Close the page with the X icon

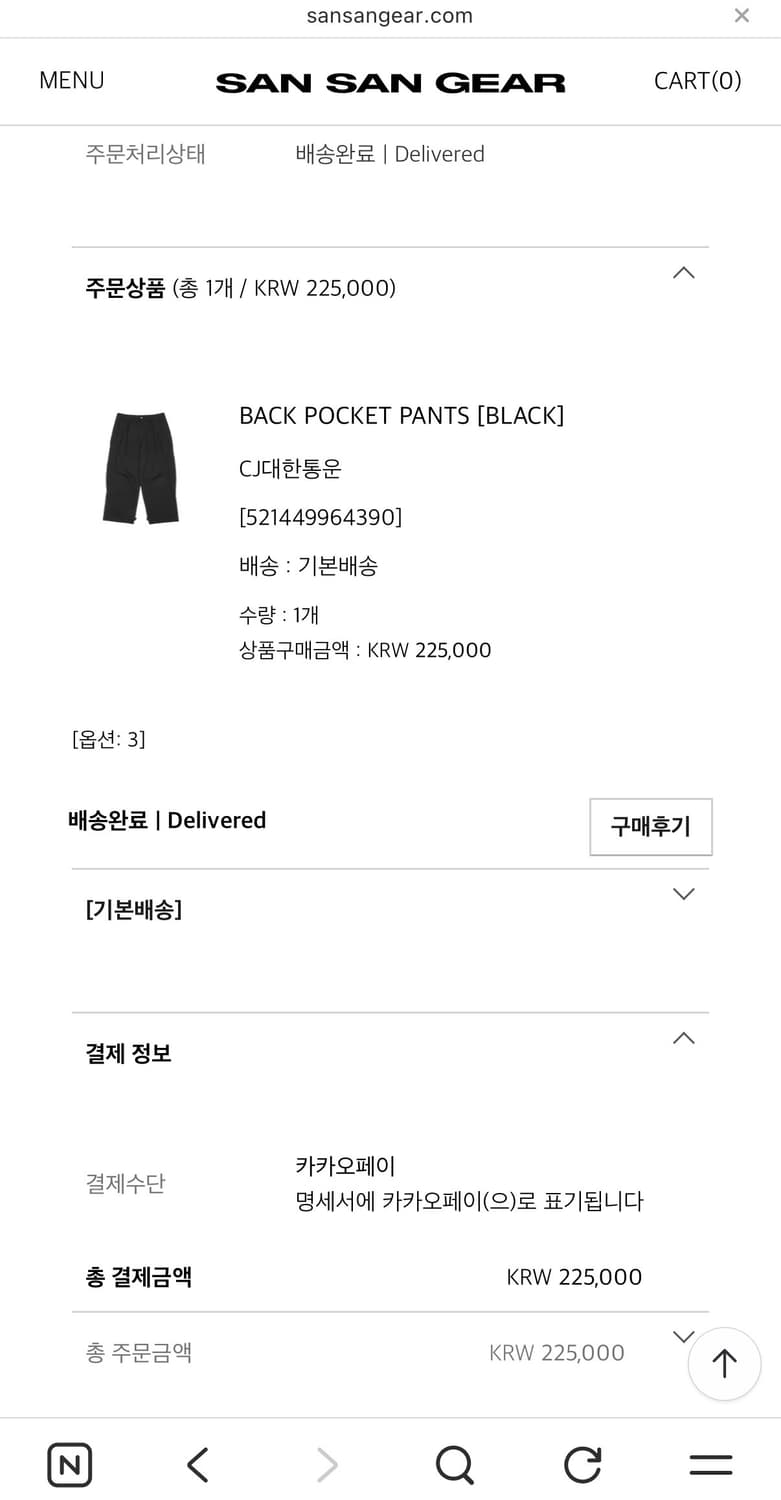coord(741,15)
